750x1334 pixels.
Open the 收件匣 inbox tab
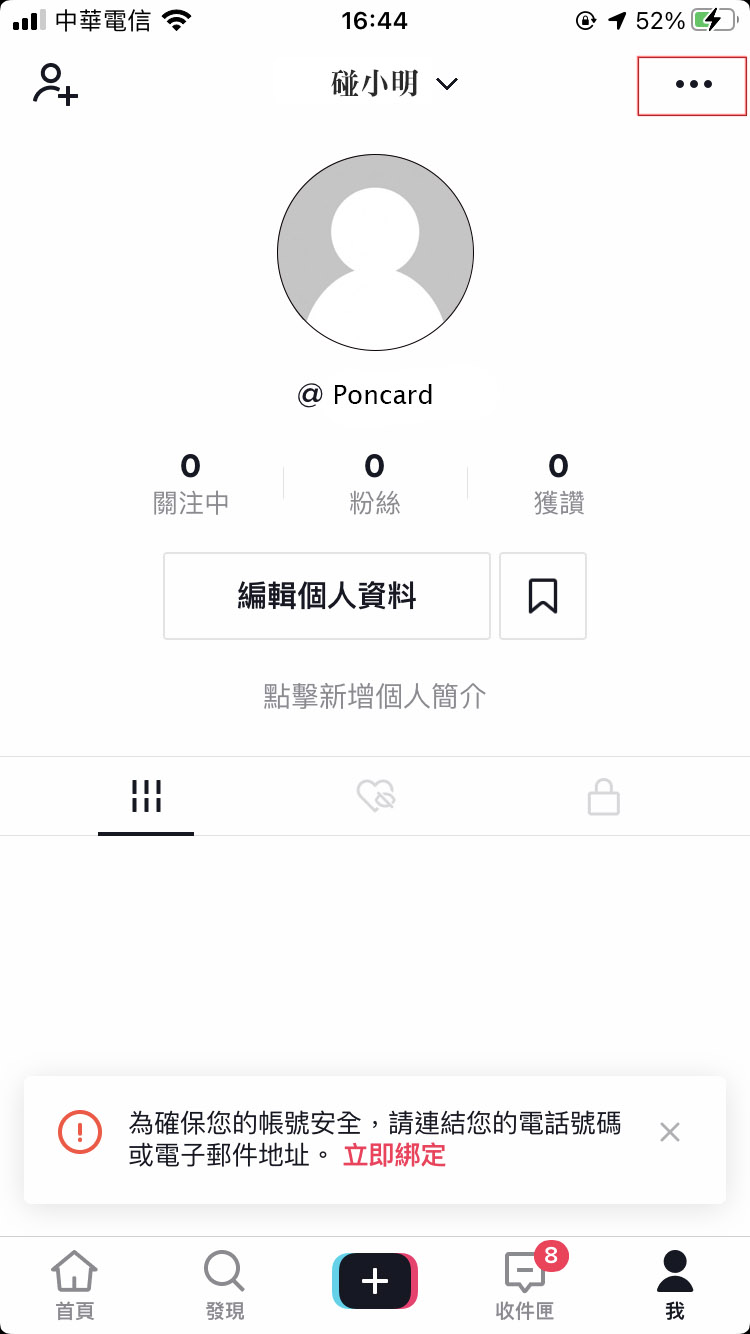tap(526, 1286)
